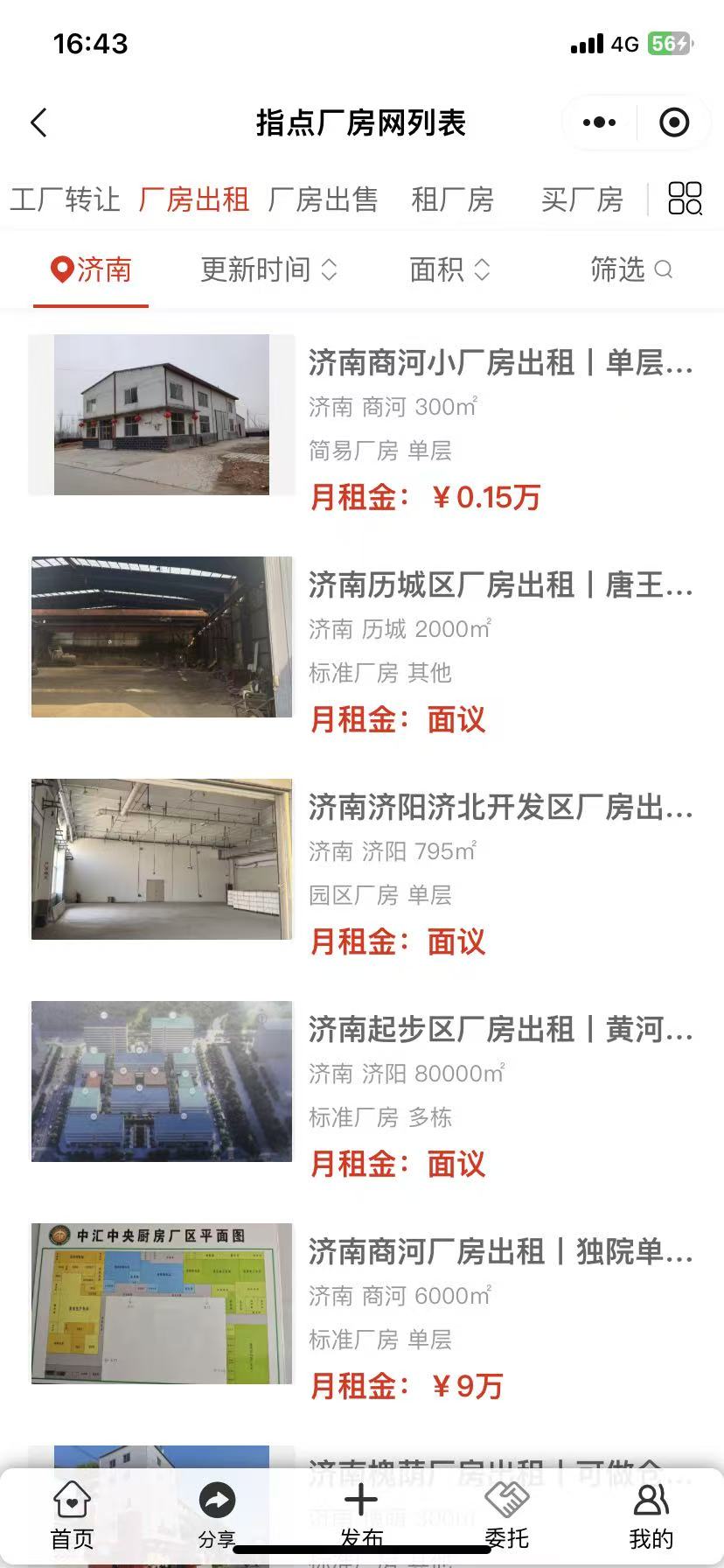View the 济南起步区厂房出租 listing
This screenshot has width=724, height=1568.
[x=499, y=1029]
